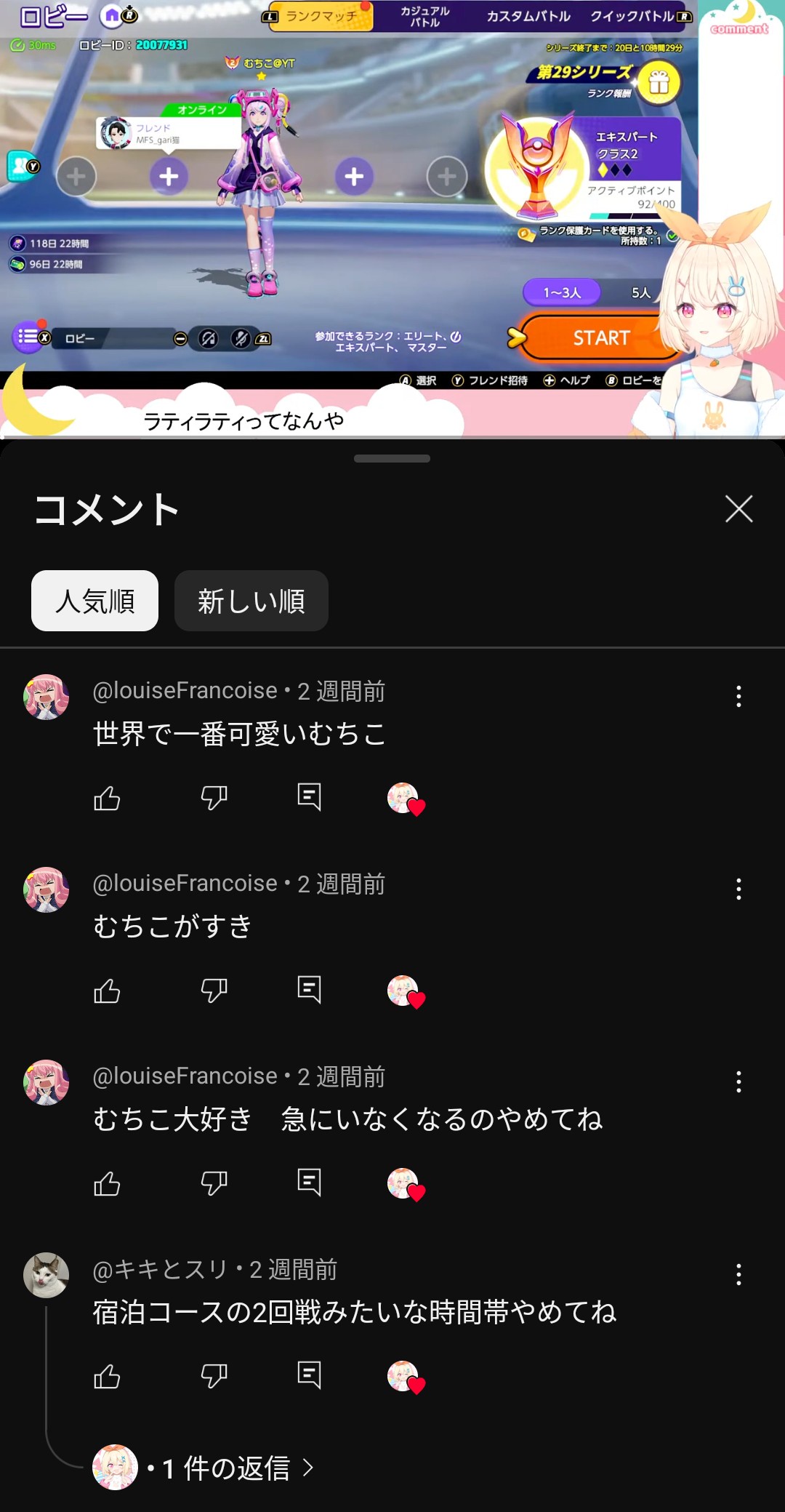
Task: Dislike the comment 急にいなくなるのやめてね
Action: tap(214, 1183)
